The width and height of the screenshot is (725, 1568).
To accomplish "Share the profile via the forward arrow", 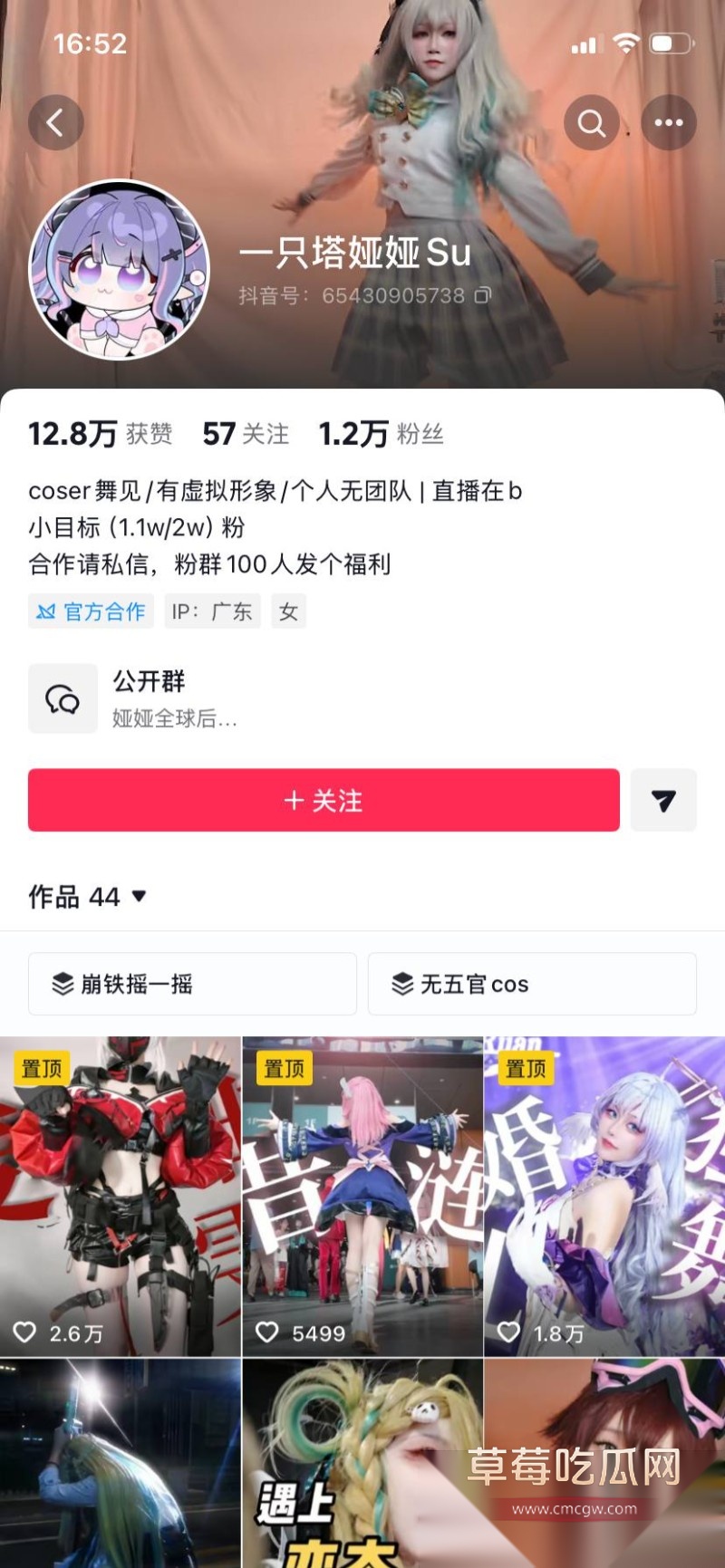I will point(663,800).
